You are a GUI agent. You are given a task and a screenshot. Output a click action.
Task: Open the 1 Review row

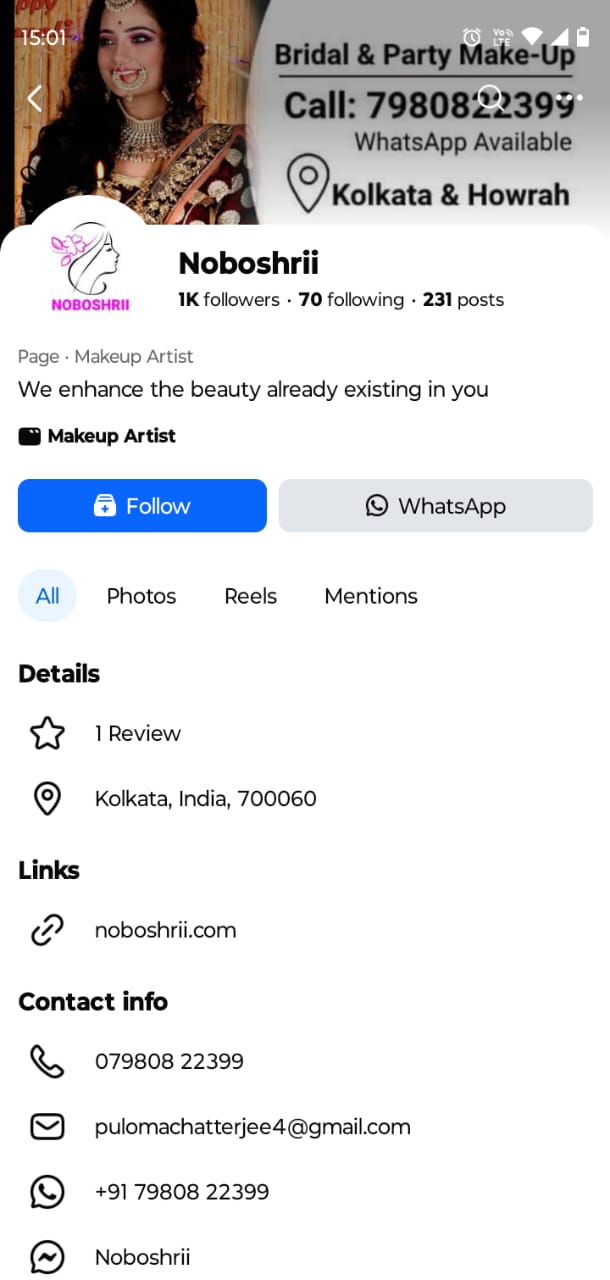pos(138,734)
